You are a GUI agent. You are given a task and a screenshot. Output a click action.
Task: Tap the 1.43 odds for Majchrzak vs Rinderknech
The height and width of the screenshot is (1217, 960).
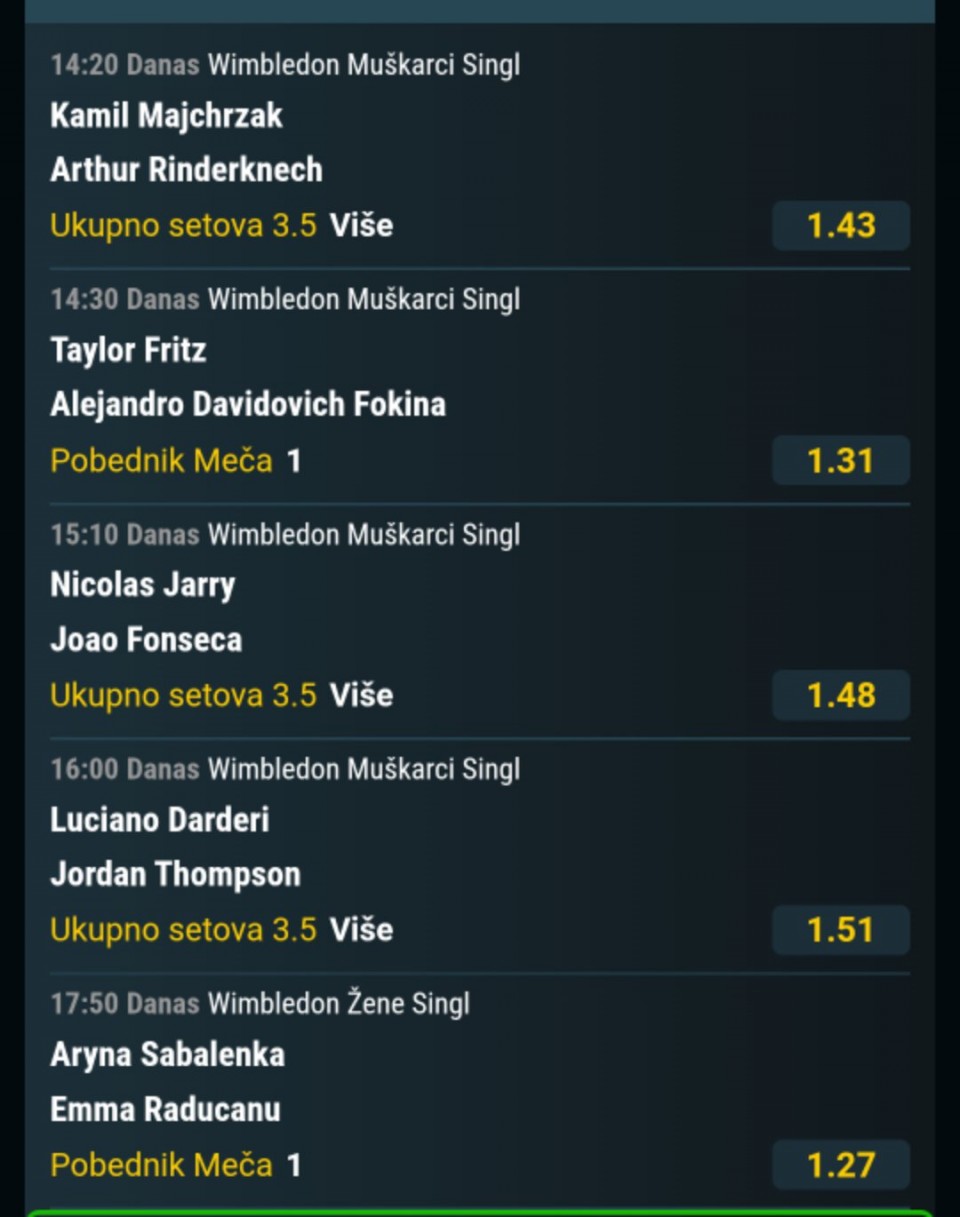click(840, 226)
